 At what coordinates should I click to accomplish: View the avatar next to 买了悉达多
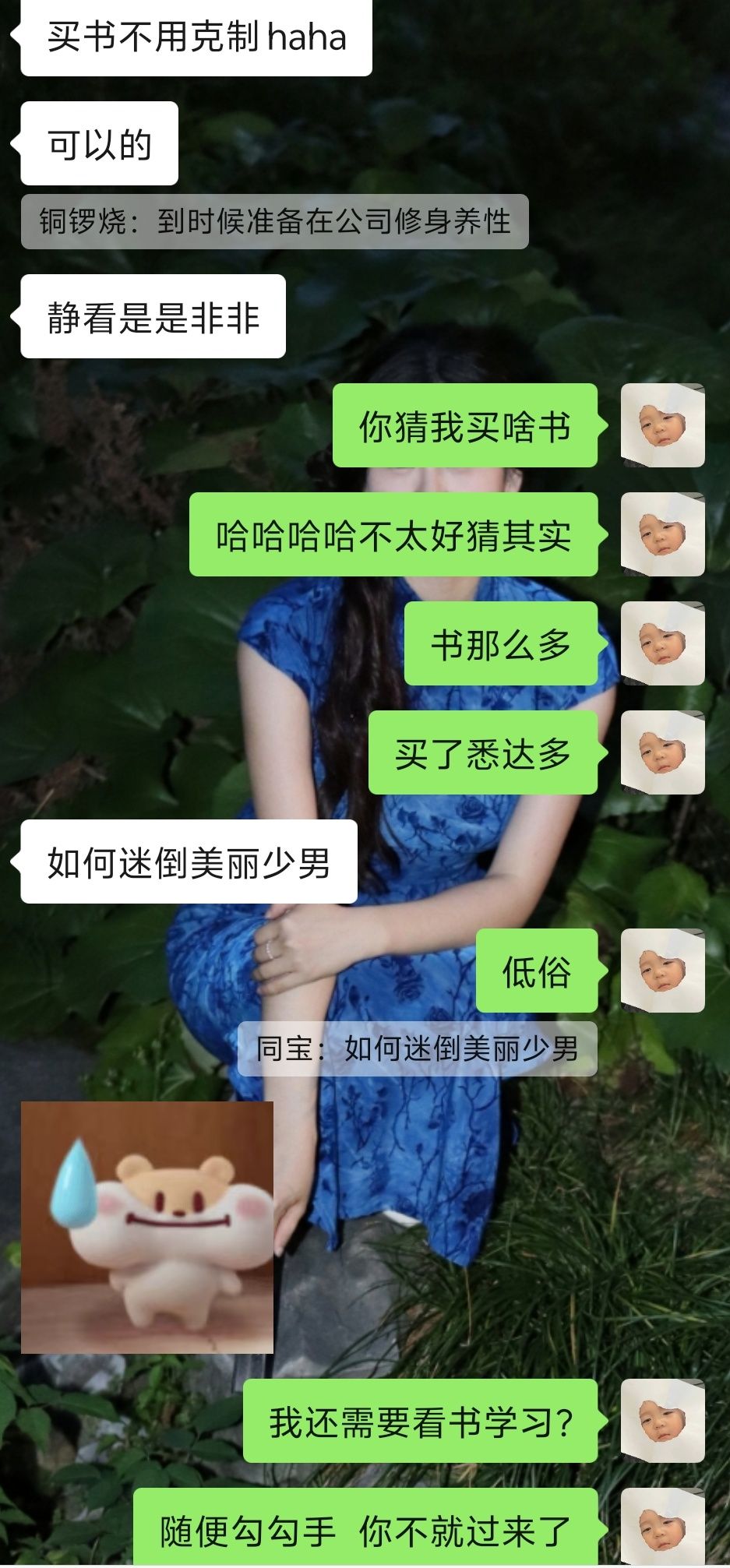662,752
